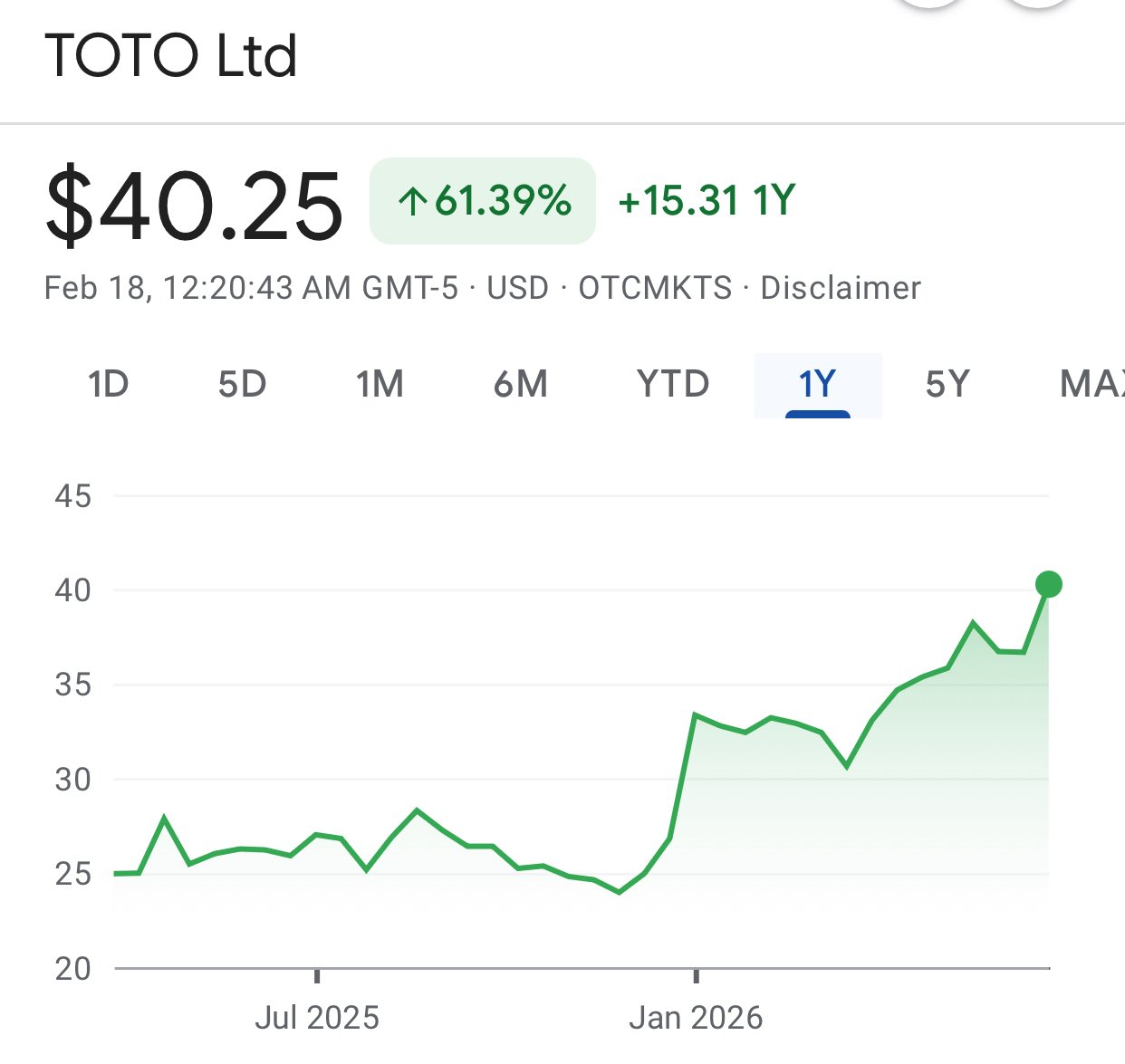Select the 5D chart range
The width and height of the screenshot is (1125, 1064).
242,384
